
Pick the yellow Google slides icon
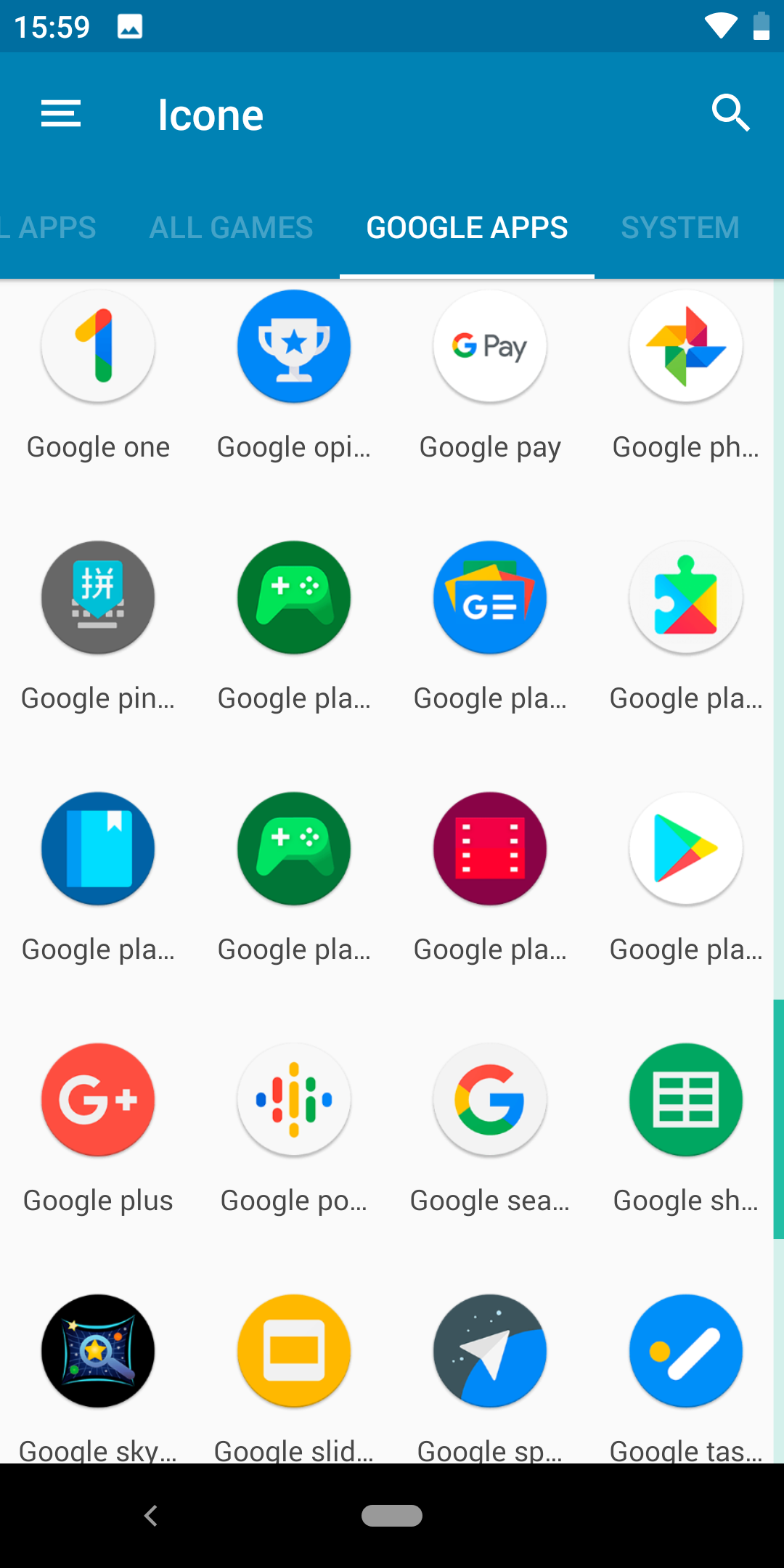coord(294,1351)
